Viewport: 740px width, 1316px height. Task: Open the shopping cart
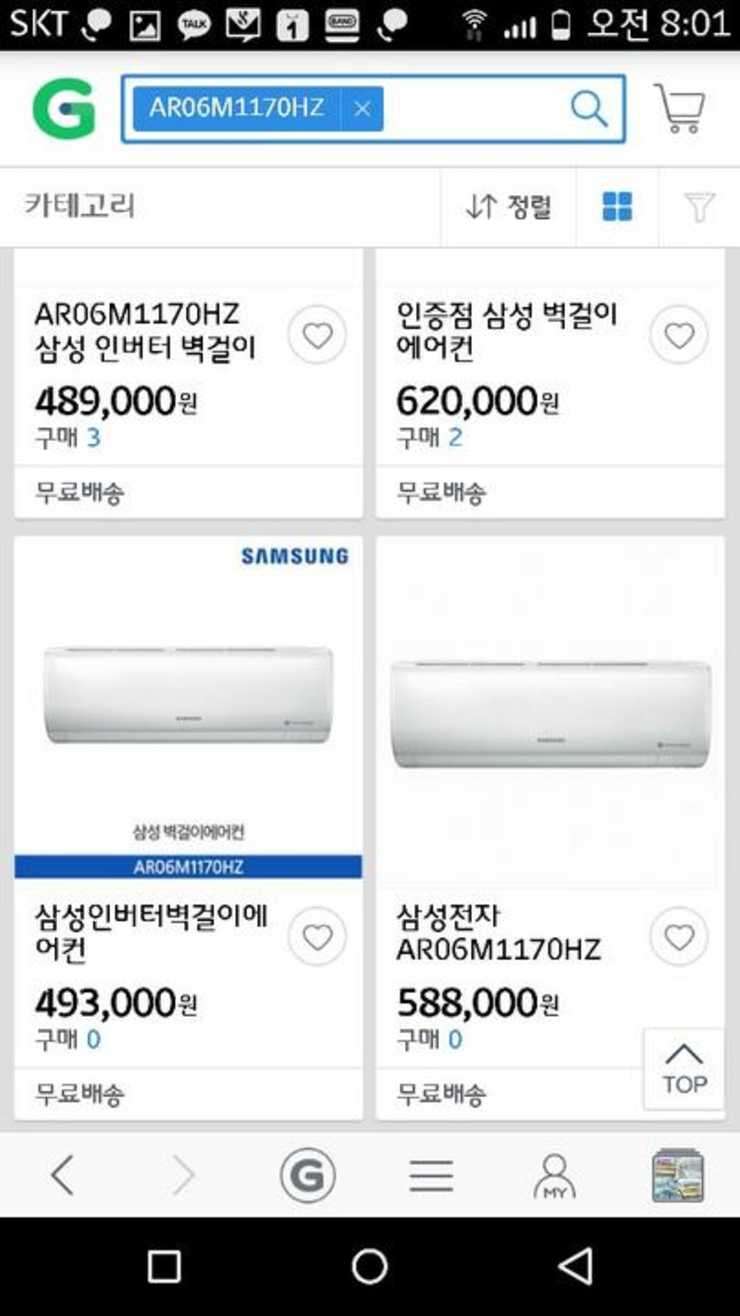(x=680, y=108)
